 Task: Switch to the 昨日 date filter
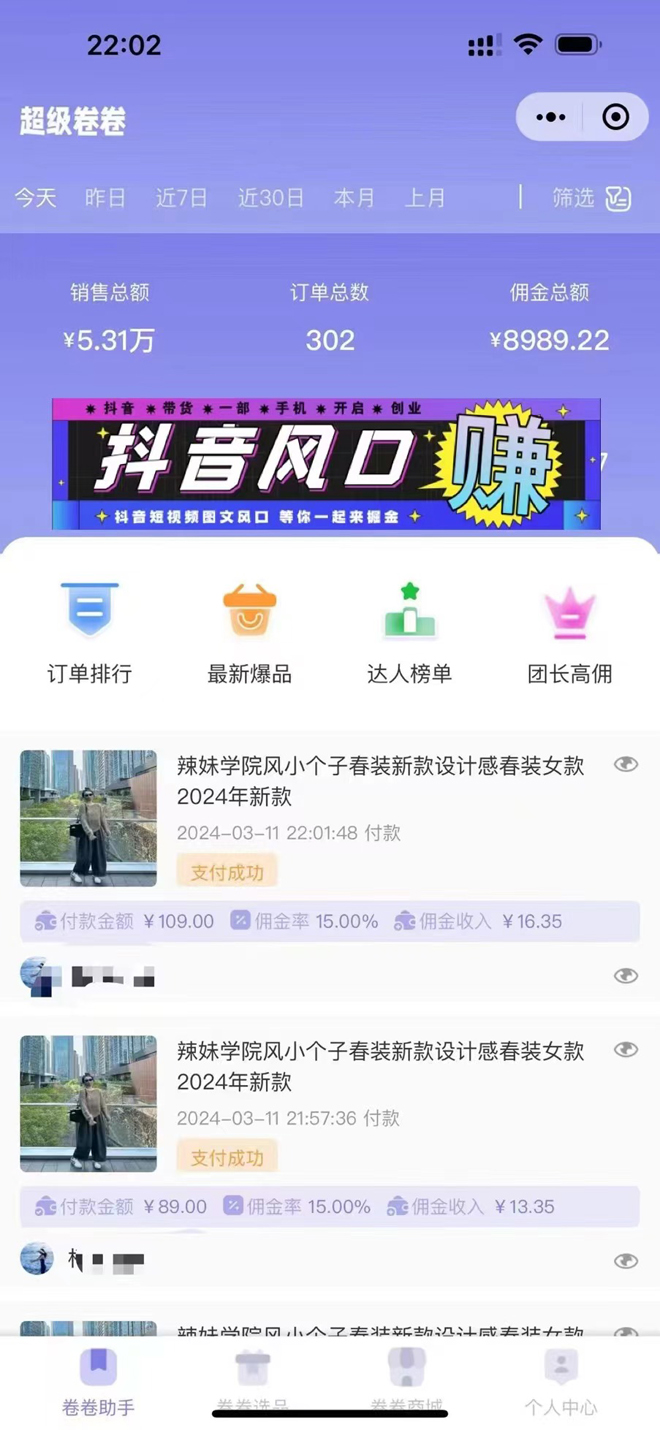click(105, 198)
